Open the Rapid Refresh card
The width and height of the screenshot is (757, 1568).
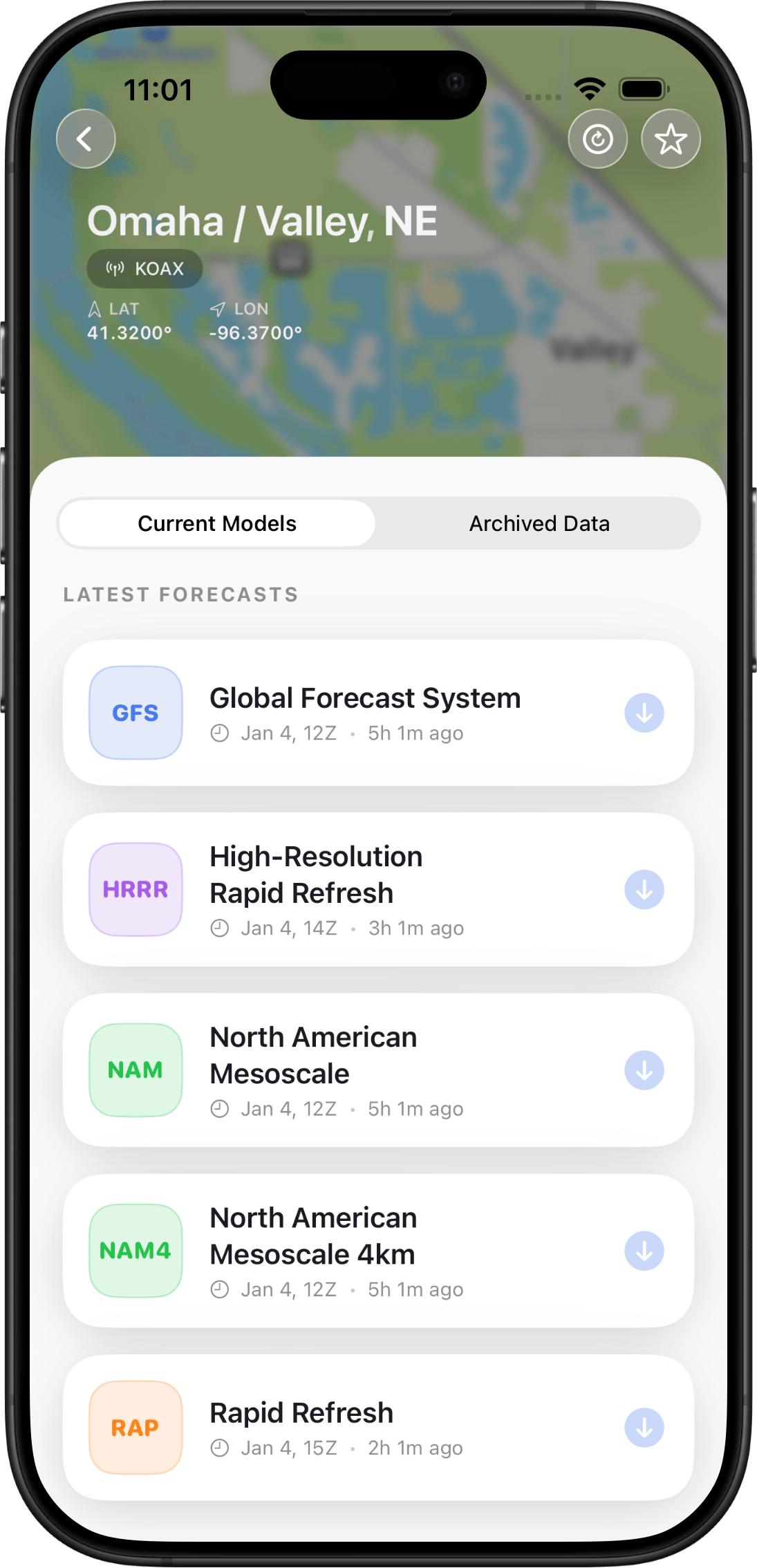pos(365,1427)
